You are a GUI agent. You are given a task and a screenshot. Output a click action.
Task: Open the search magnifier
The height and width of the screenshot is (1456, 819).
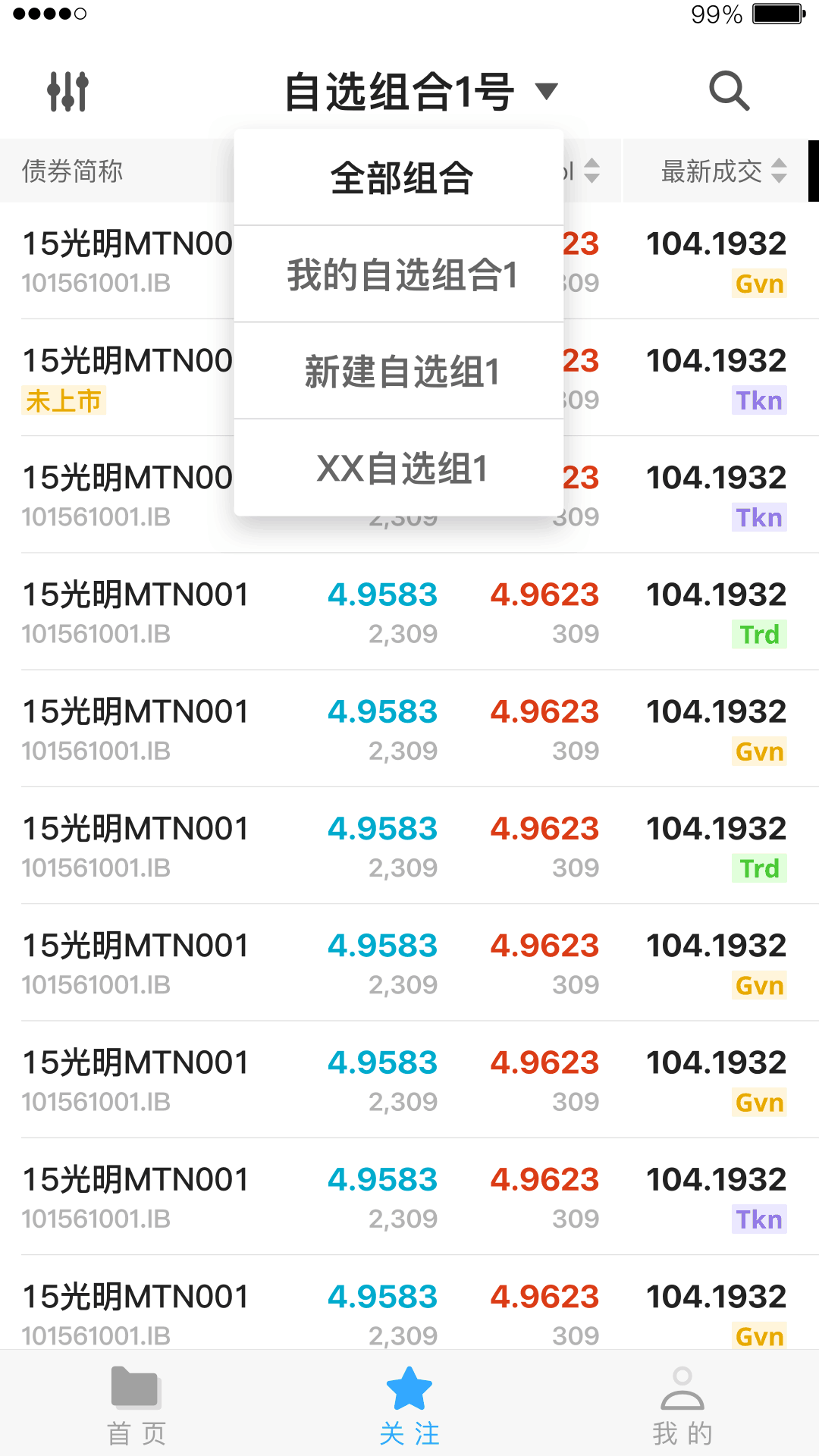730,92
